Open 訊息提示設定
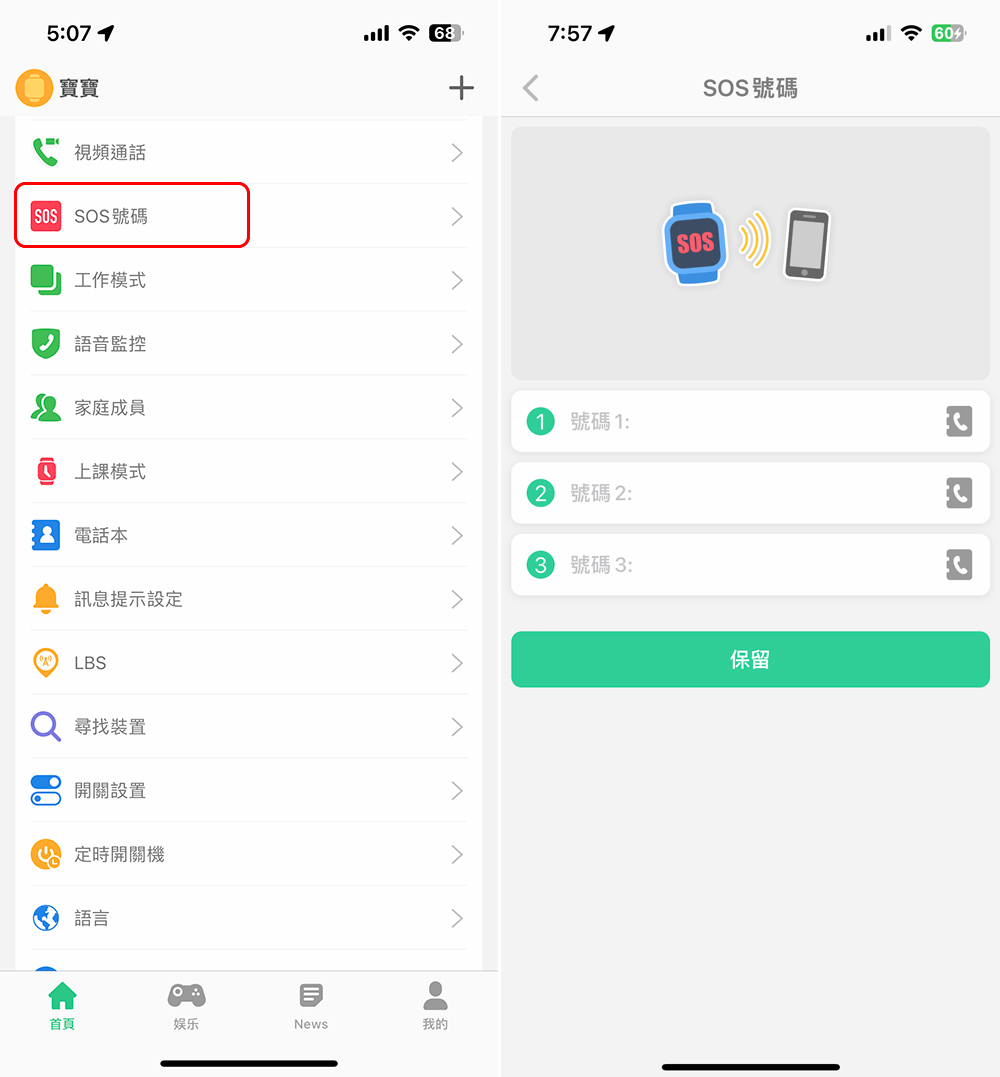The image size is (1000, 1077). click(x=248, y=599)
